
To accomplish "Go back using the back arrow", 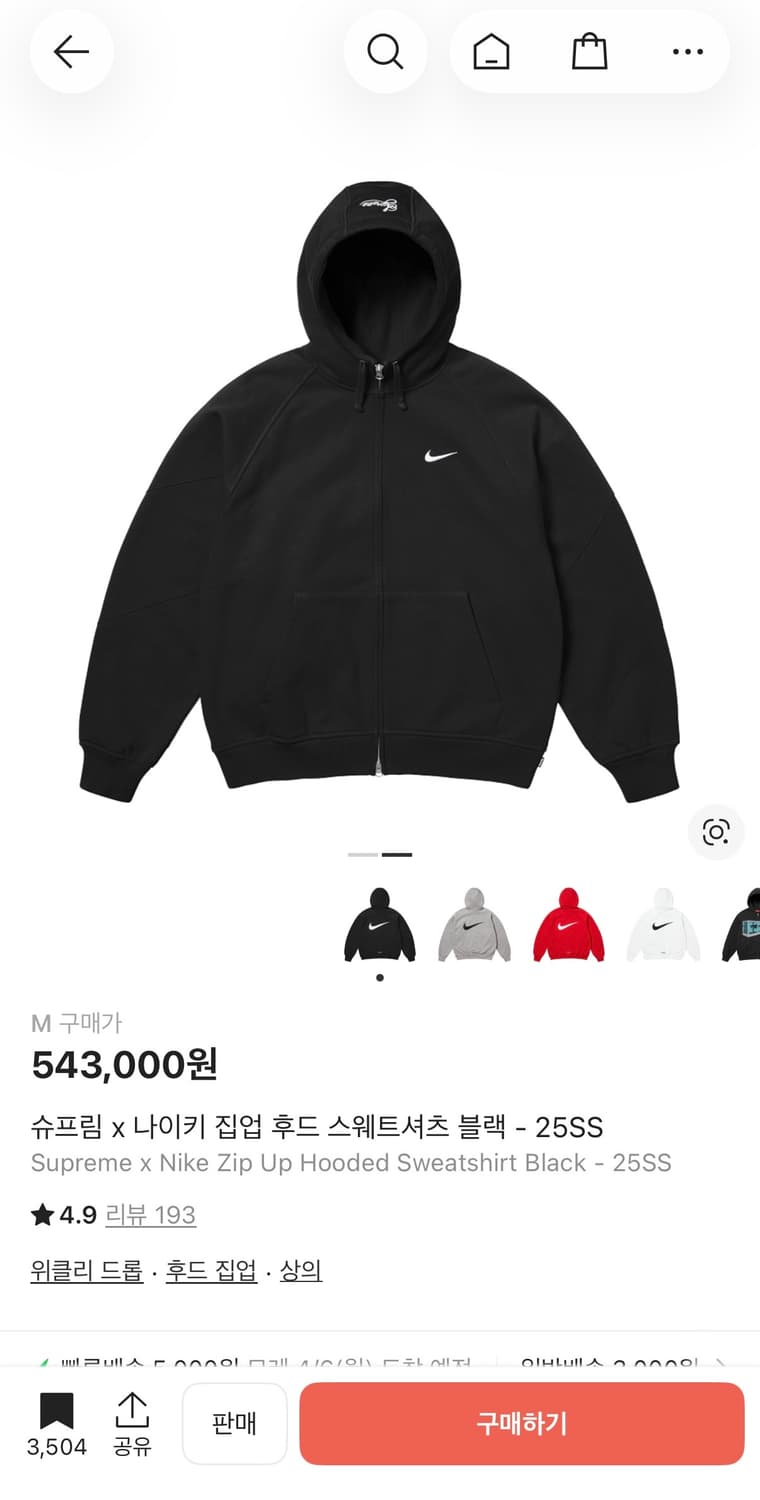I will pos(71,52).
